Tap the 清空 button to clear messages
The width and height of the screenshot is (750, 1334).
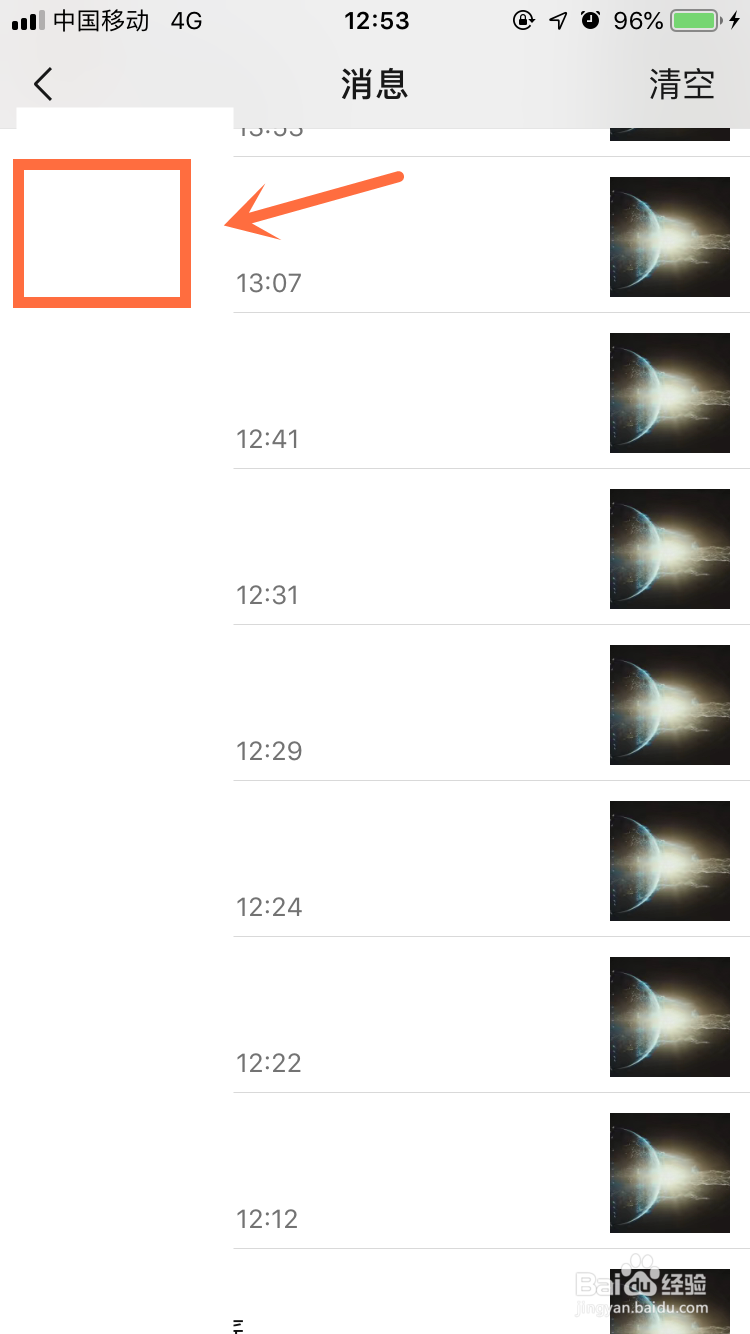coord(682,84)
